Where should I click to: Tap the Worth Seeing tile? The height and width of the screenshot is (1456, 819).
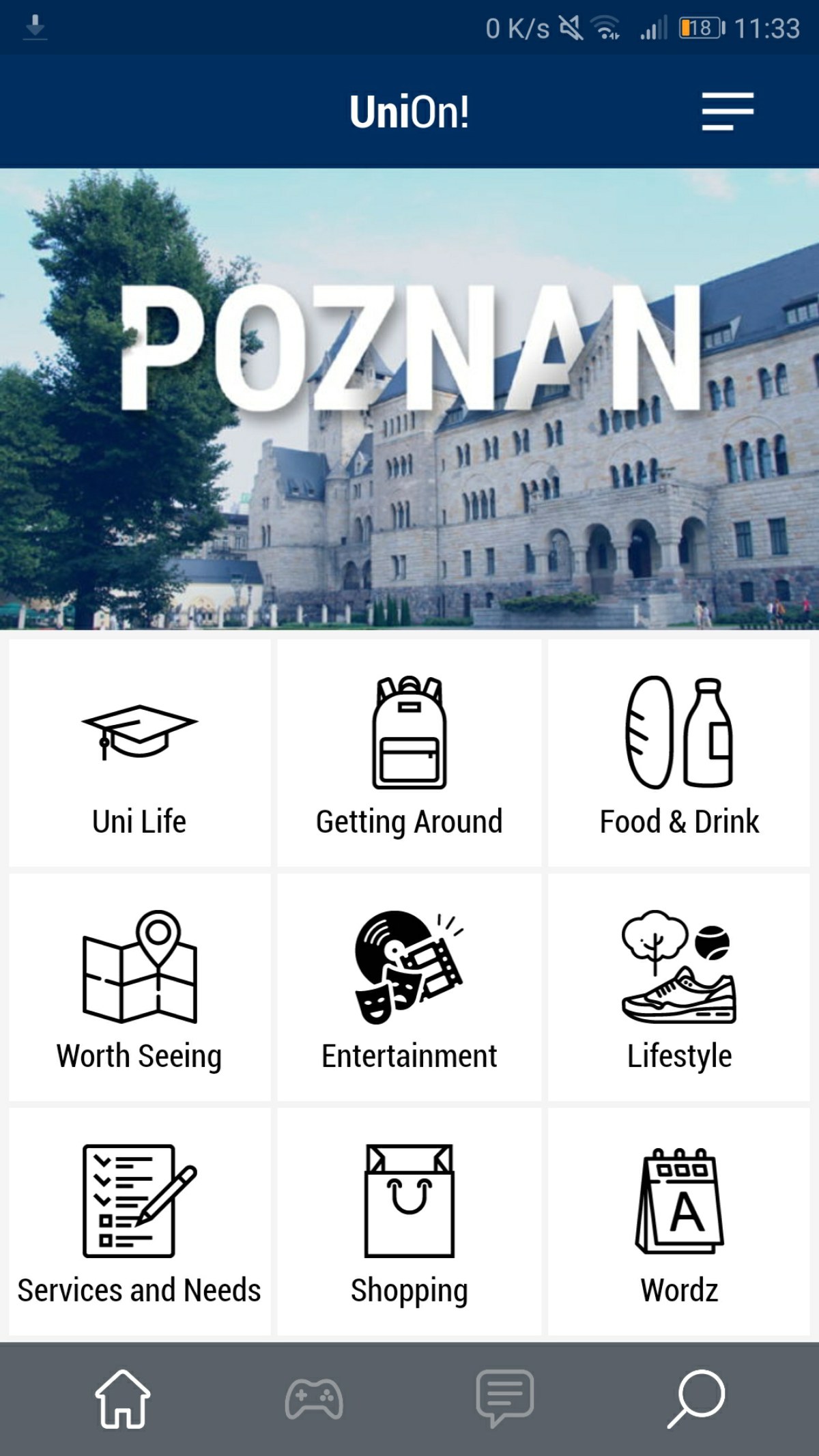point(140,988)
